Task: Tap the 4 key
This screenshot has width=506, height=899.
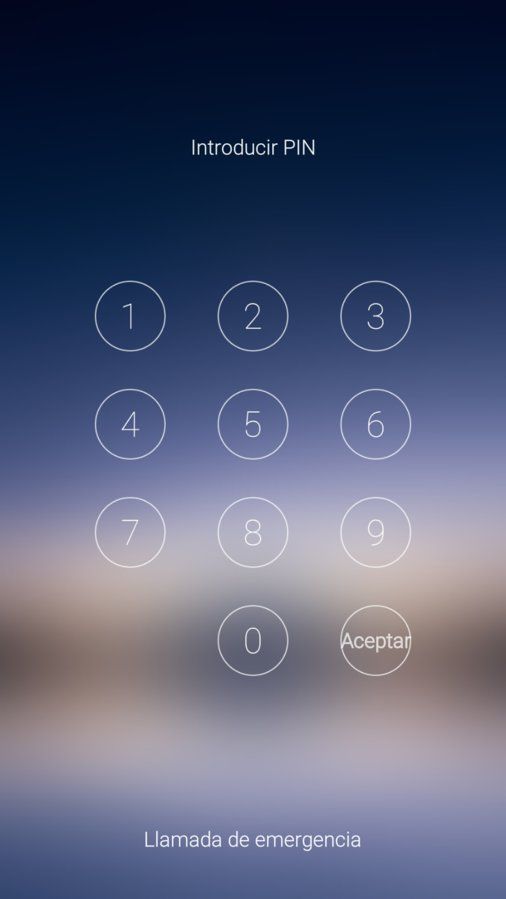Action: (130, 424)
